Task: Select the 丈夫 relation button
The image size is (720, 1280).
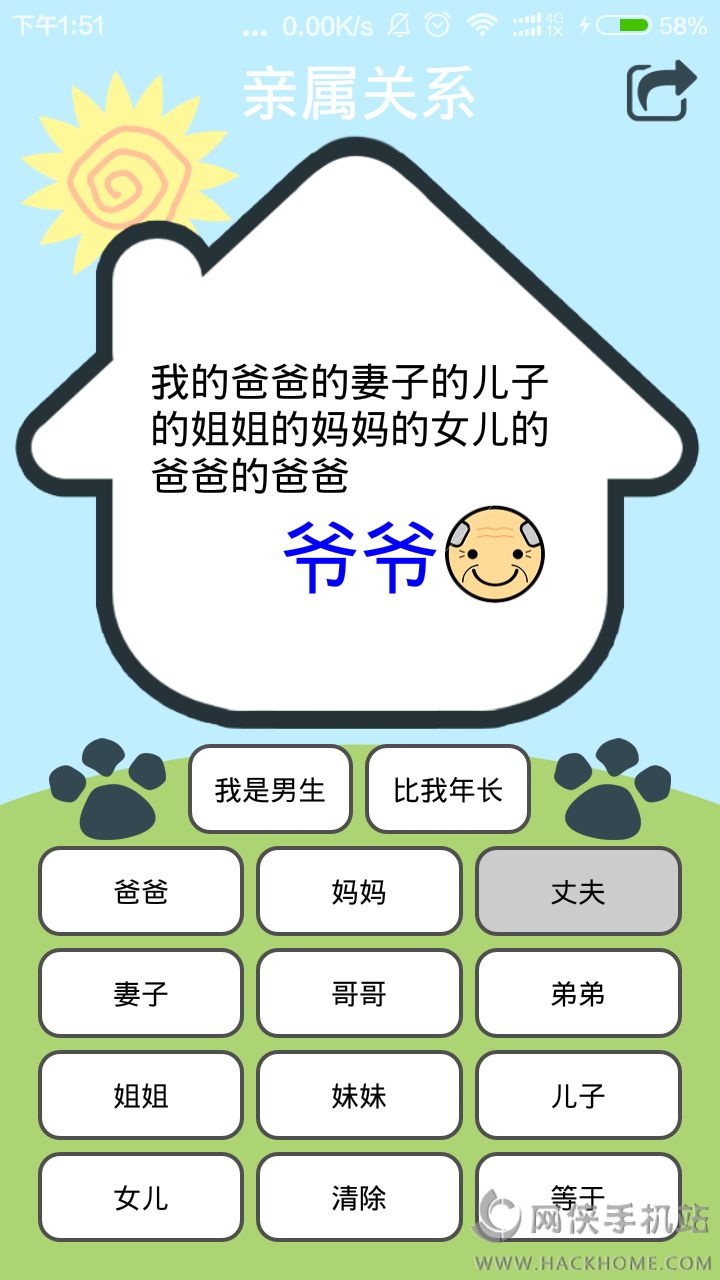Action: pos(578,891)
